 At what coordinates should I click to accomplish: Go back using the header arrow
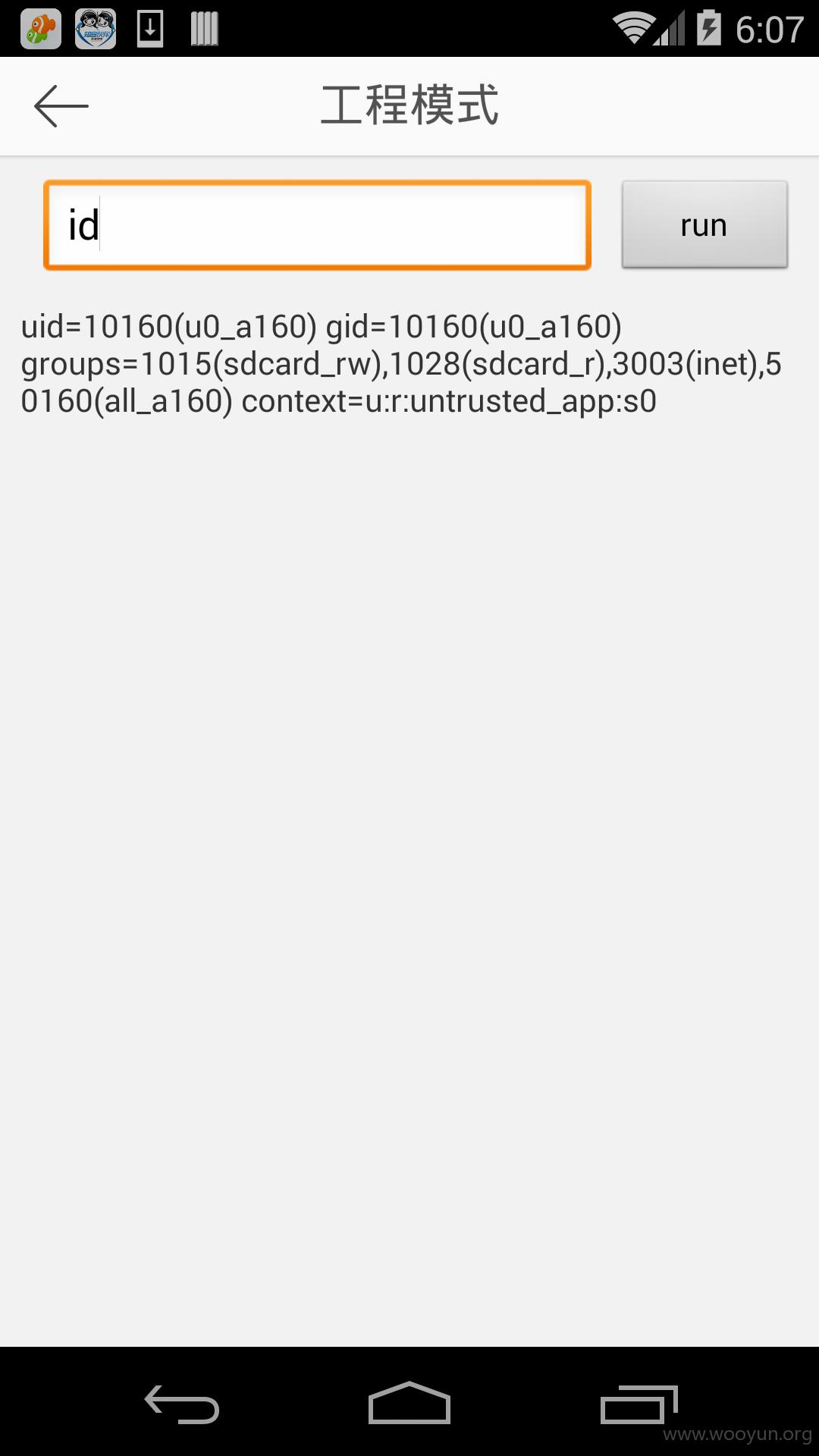61,106
